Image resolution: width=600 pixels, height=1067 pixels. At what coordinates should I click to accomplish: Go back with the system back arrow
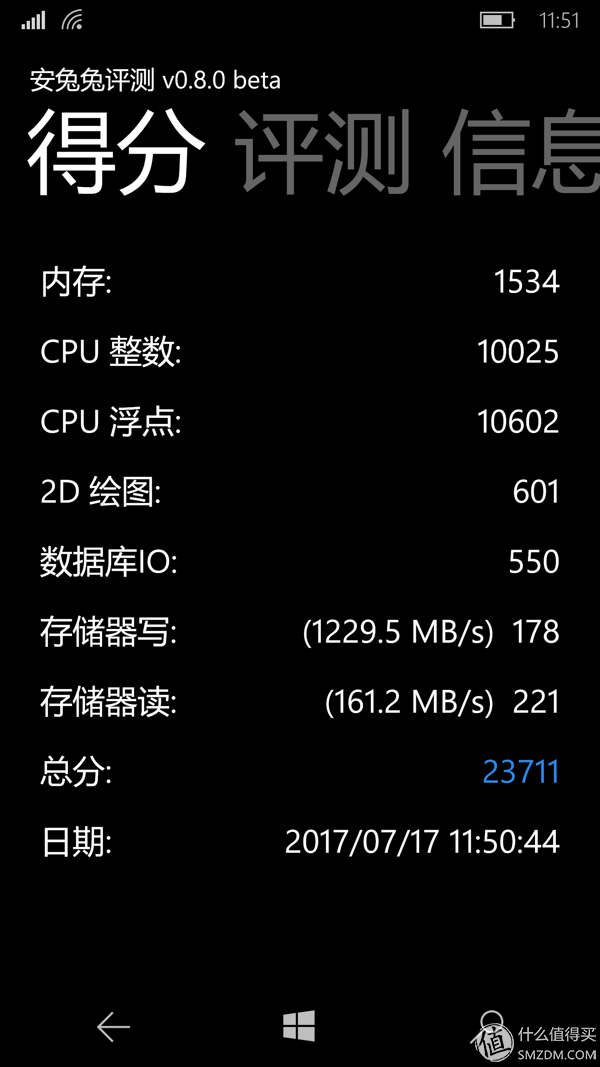pyautogui.click(x=114, y=1026)
